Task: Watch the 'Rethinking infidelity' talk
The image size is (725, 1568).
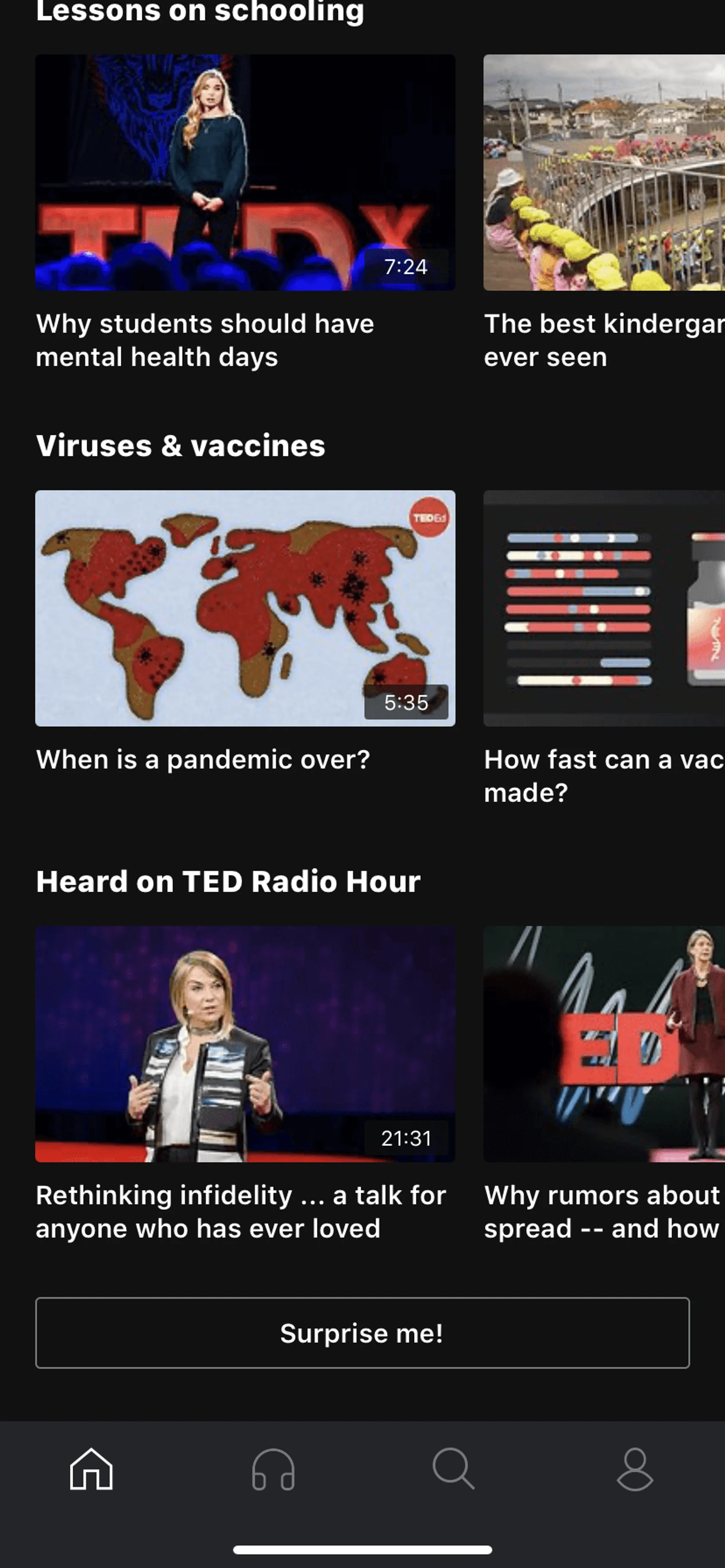Action: click(245, 1044)
